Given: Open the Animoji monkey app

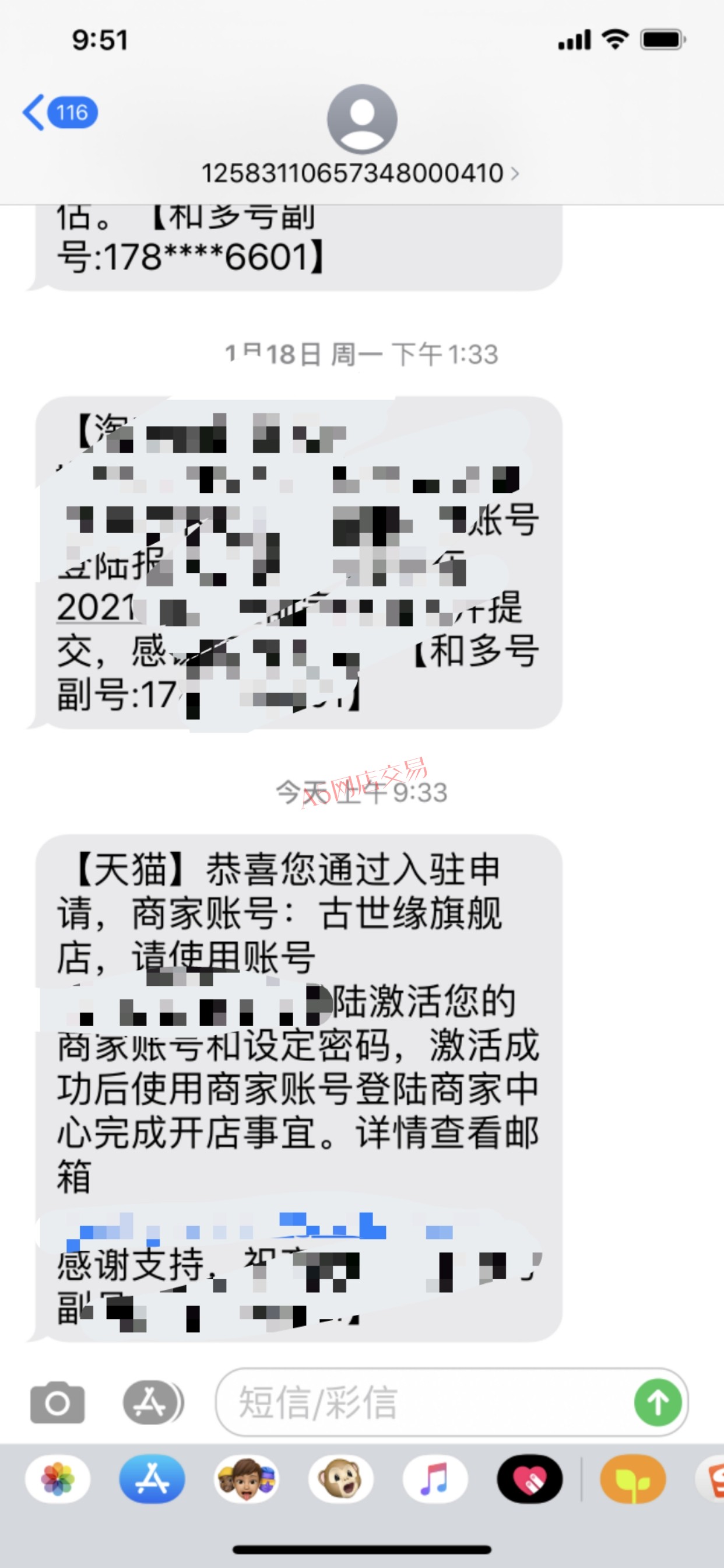Looking at the screenshot, I should pyautogui.click(x=340, y=1480).
